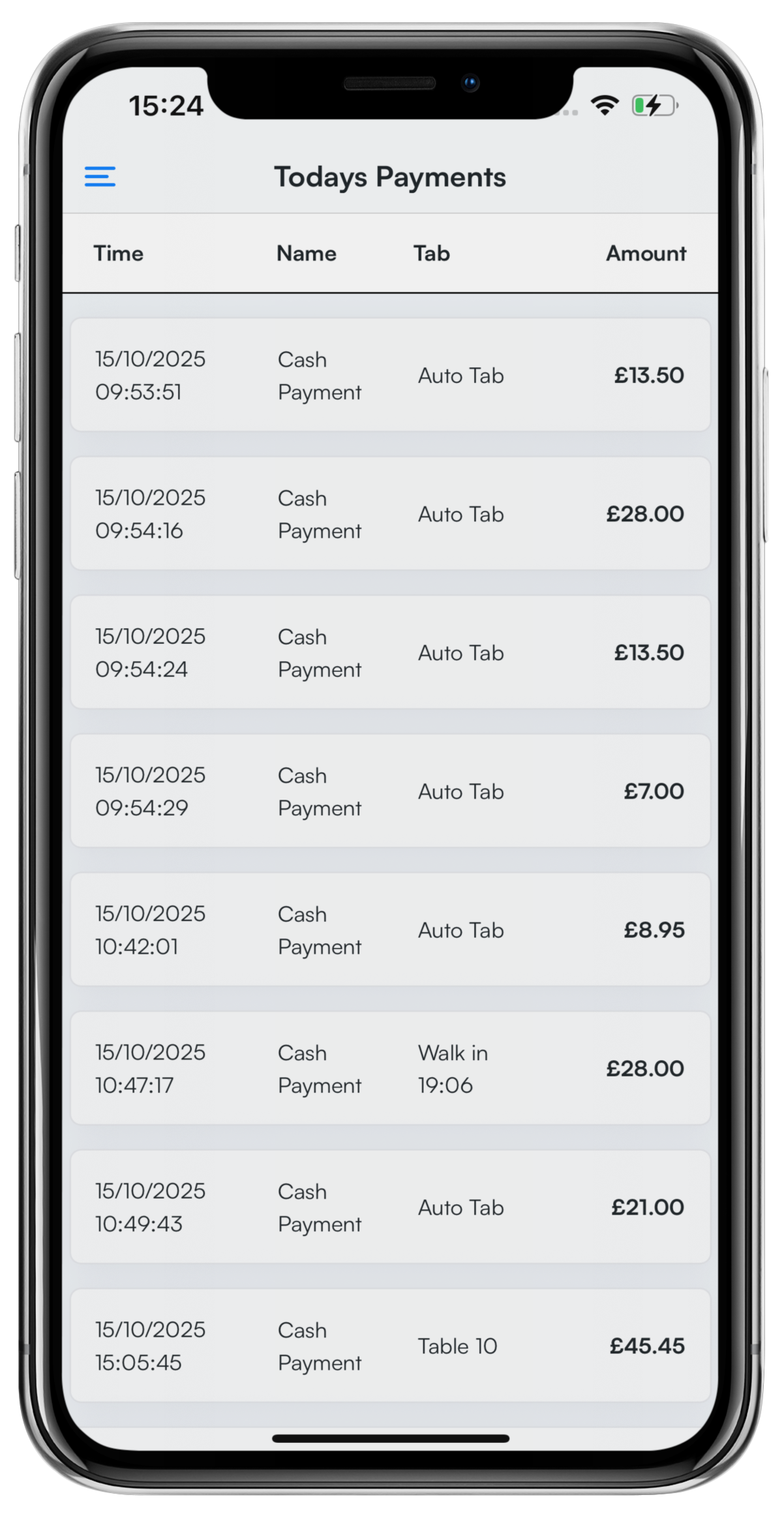Open the 09:54:16 payment of £28.00
Screen dimensions: 784x1514
pos(390,514)
